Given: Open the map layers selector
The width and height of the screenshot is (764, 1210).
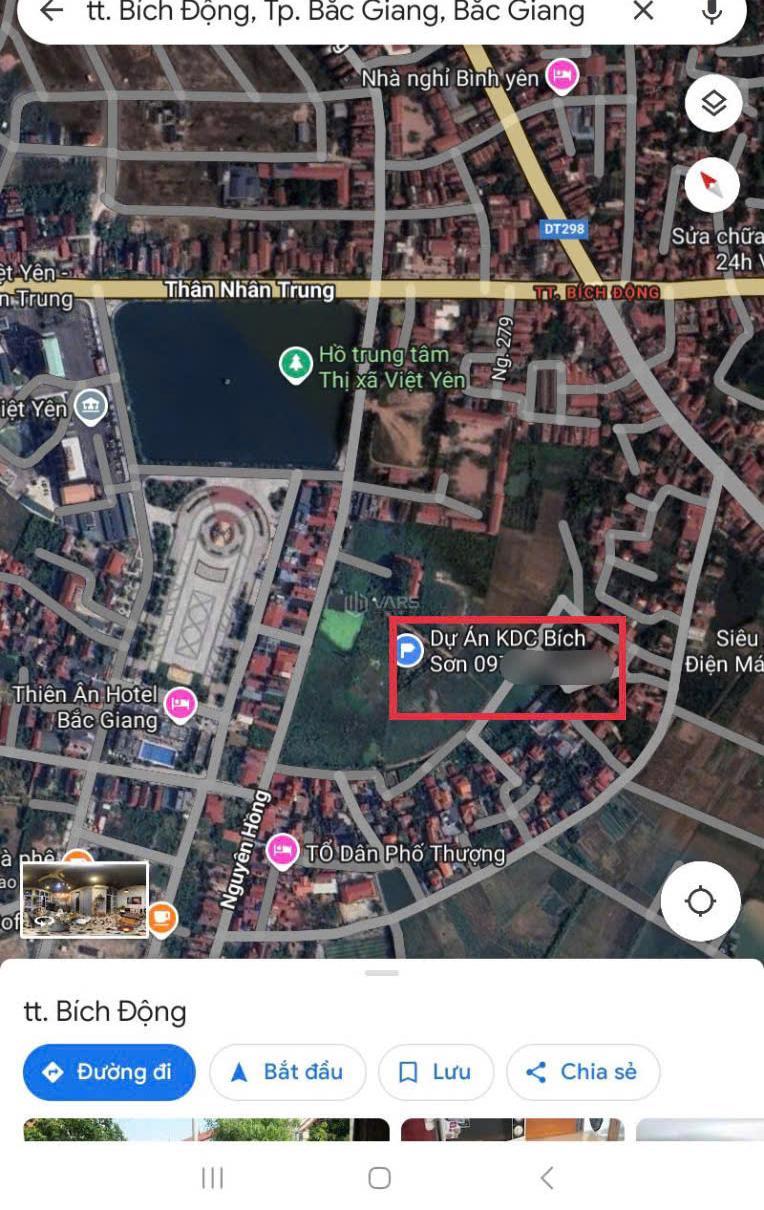Looking at the screenshot, I should click(713, 103).
